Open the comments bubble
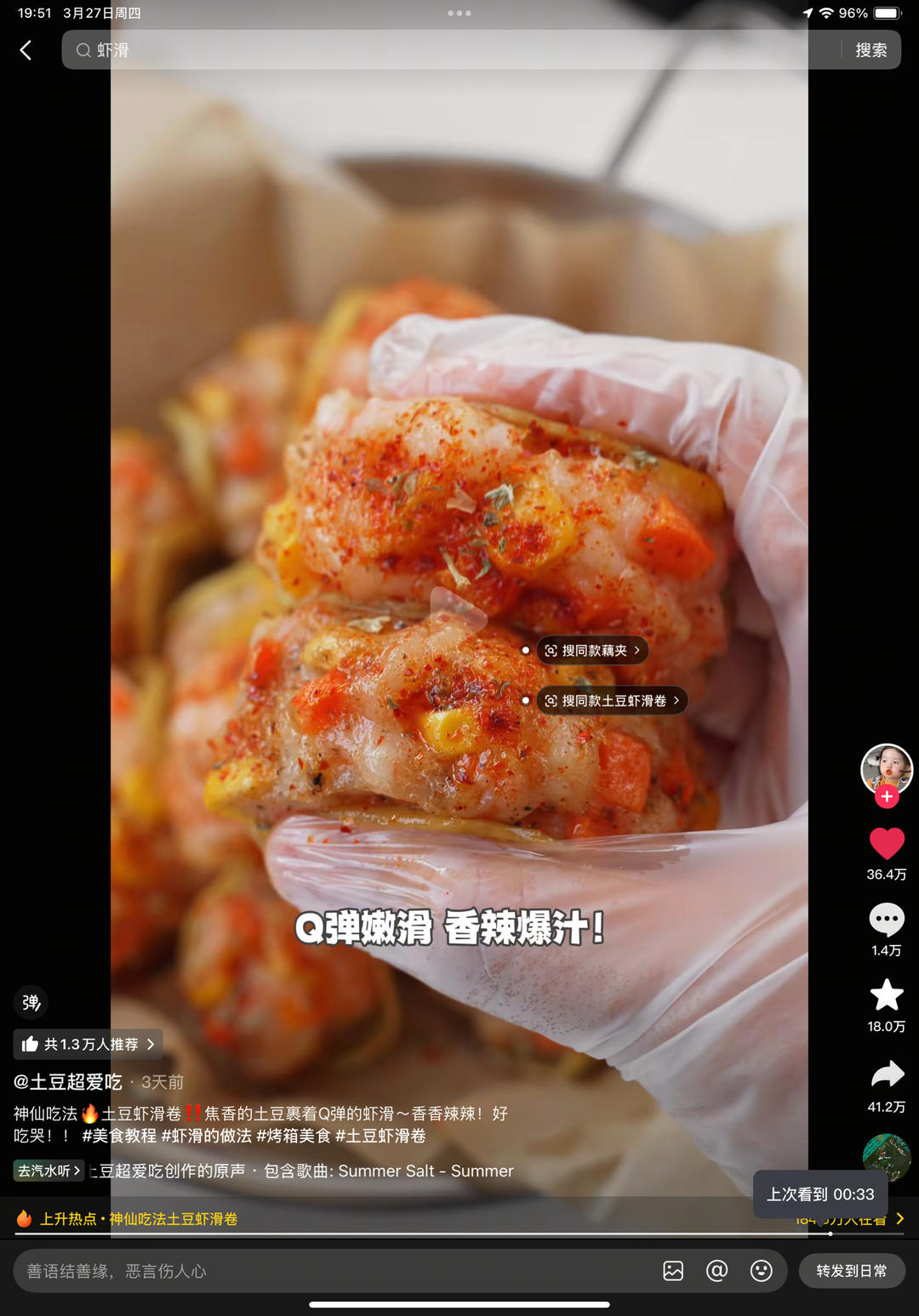 tap(887, 920)
